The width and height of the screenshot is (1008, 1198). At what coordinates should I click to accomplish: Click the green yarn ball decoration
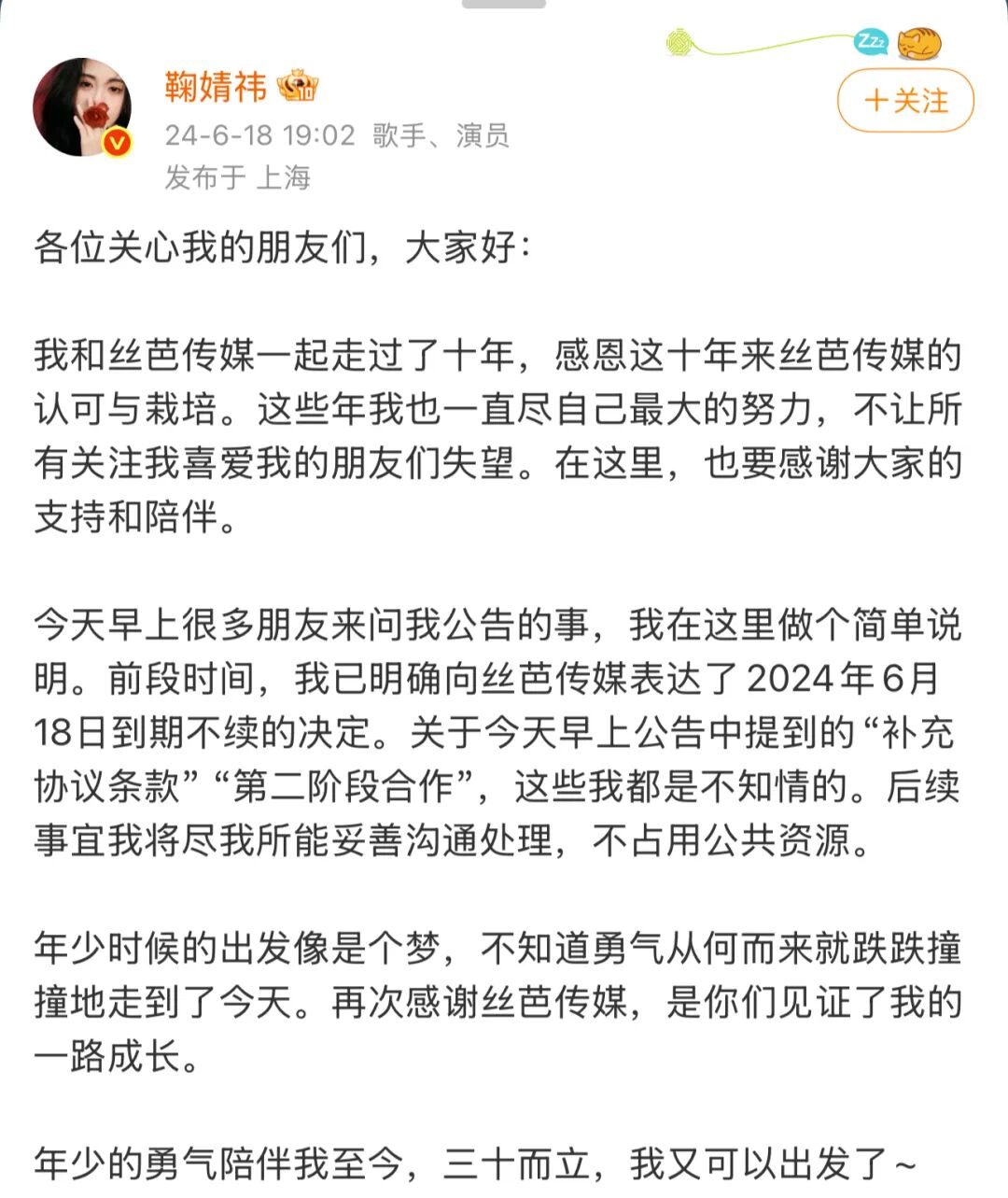point(680,42)
